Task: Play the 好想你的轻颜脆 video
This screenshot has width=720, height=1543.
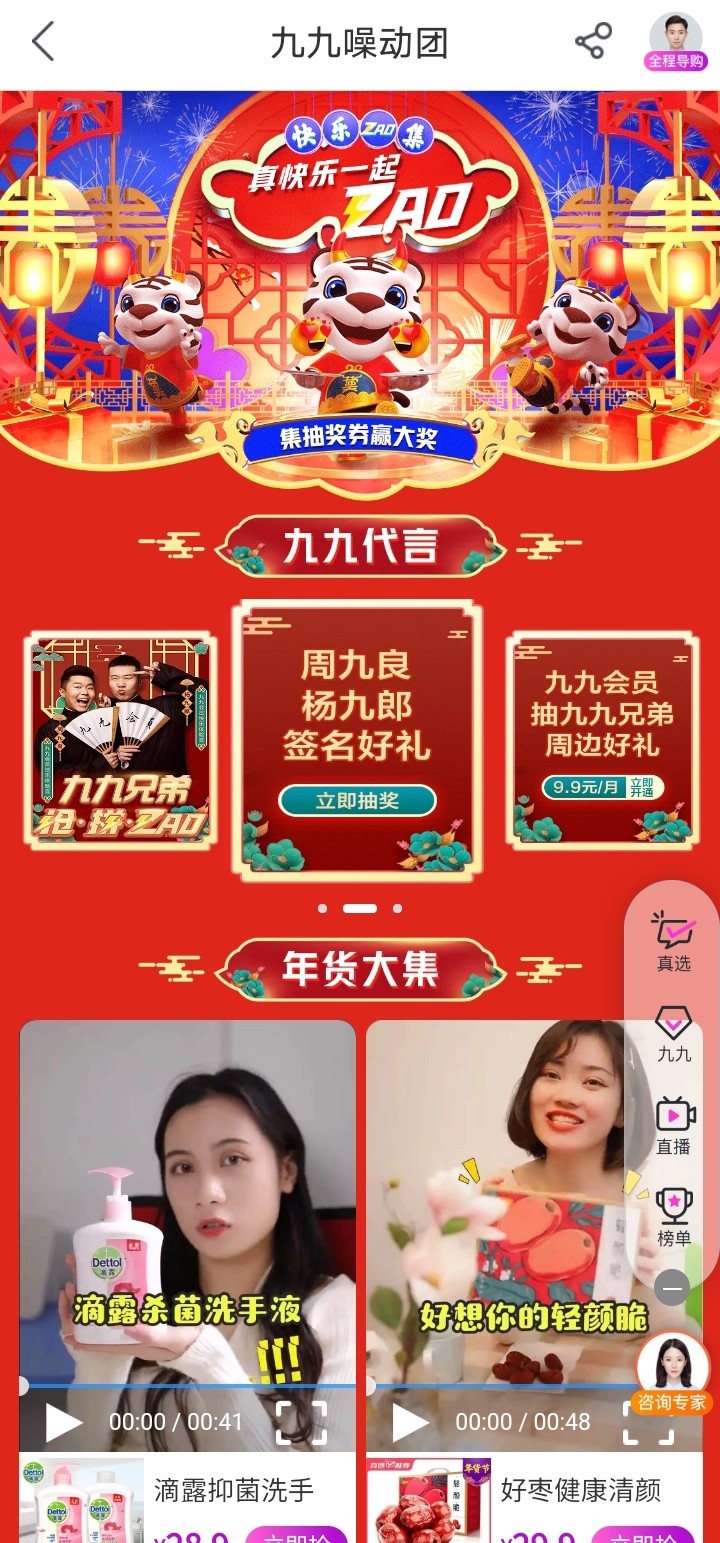Action: [410, 1422]
